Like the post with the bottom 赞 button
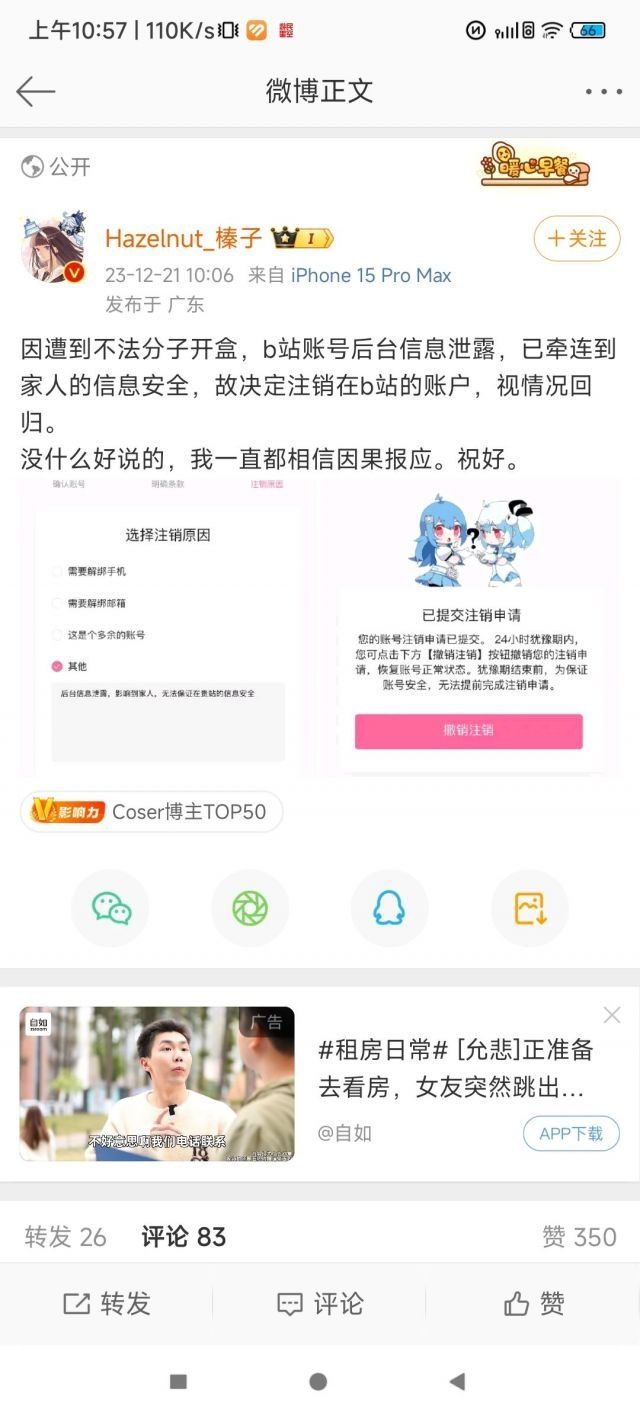640x1422 pixels. coord(534,1303)
